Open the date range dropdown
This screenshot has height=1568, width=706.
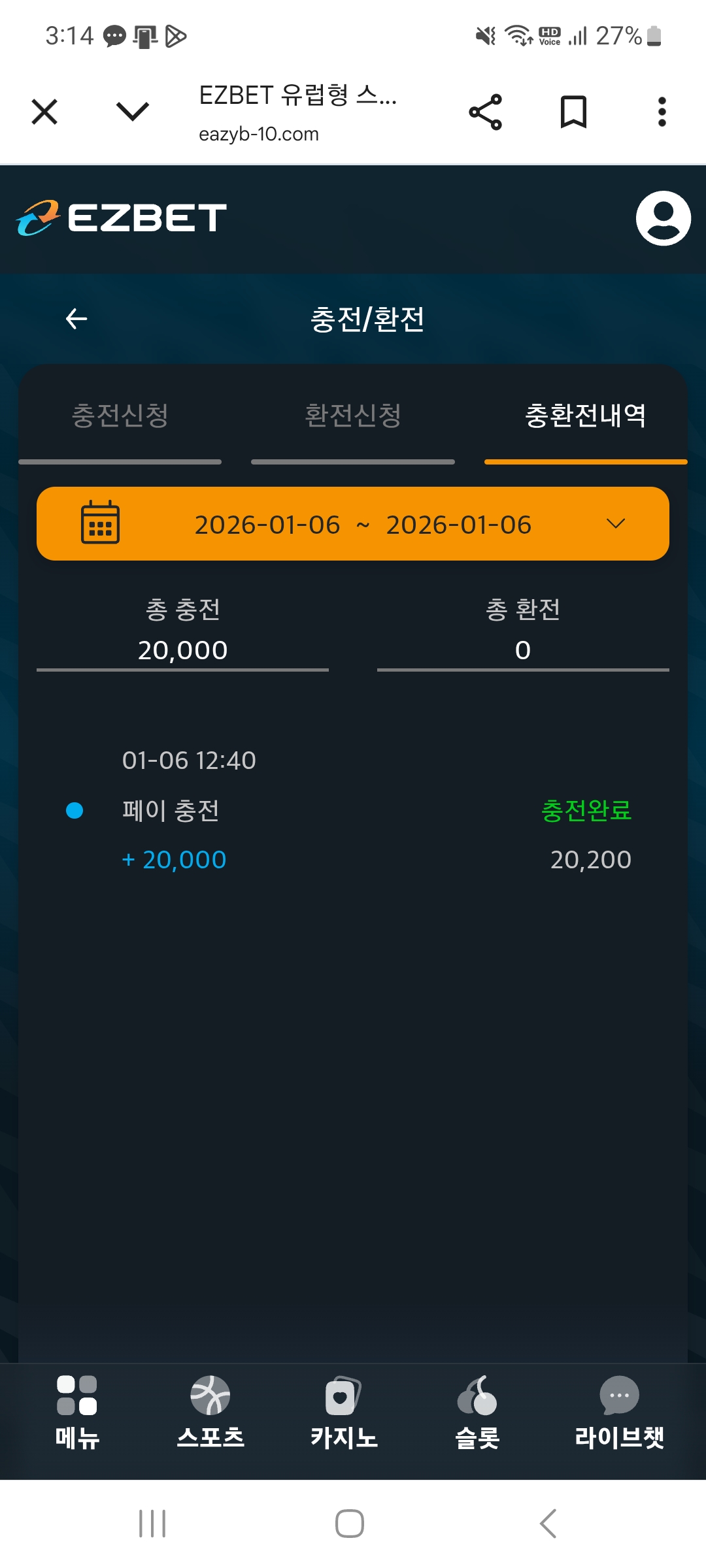coord(353,524)
